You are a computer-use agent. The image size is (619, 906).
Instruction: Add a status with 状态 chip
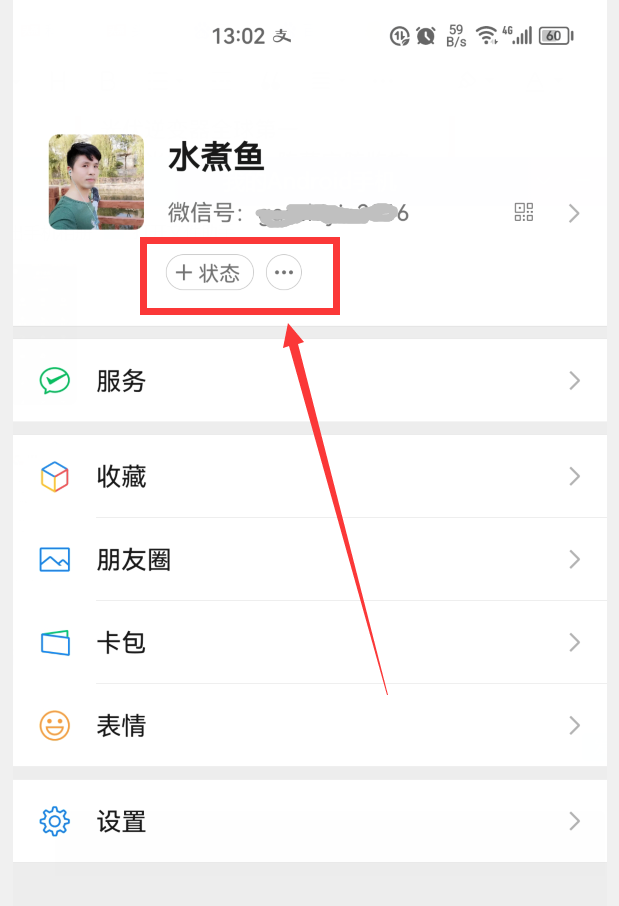point(210,273)
